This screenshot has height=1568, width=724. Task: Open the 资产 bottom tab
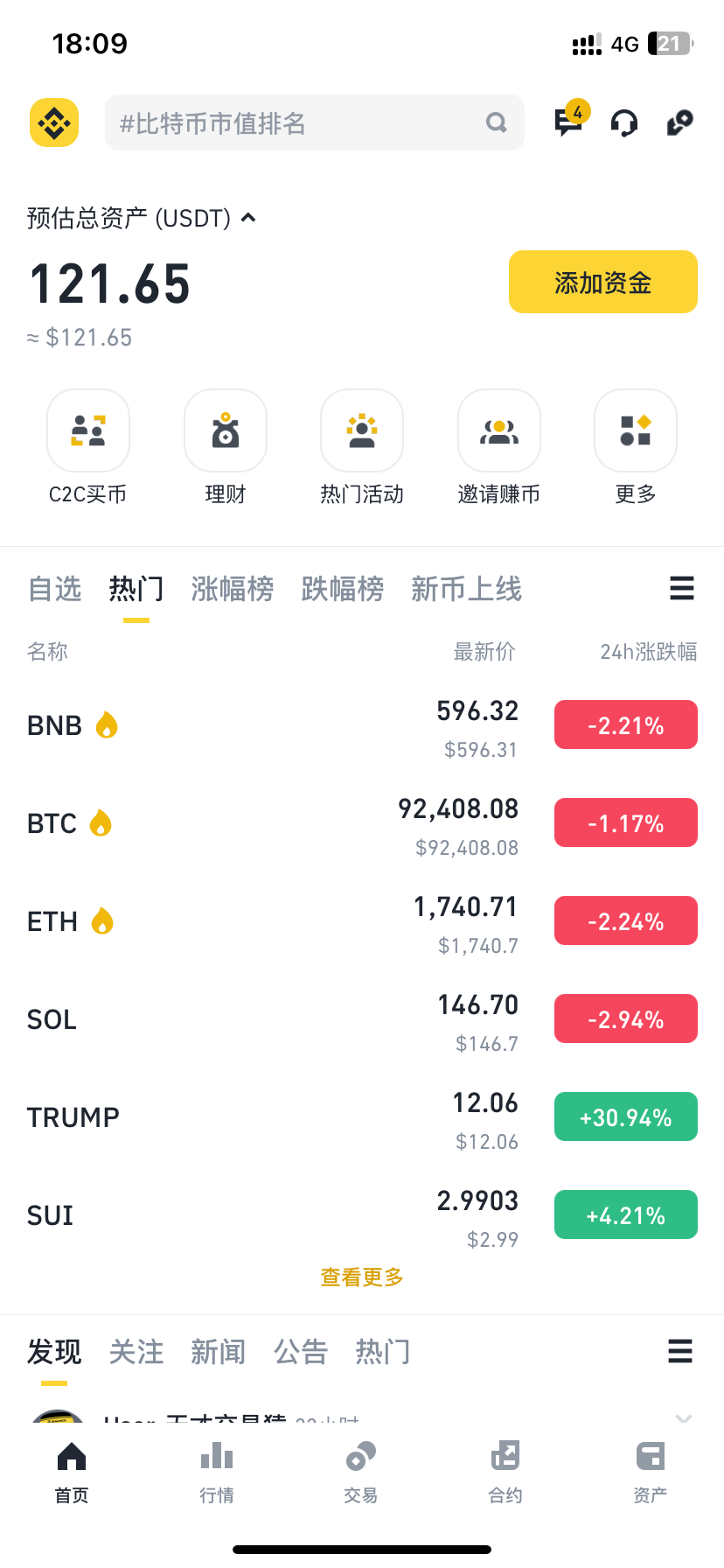650,1470
